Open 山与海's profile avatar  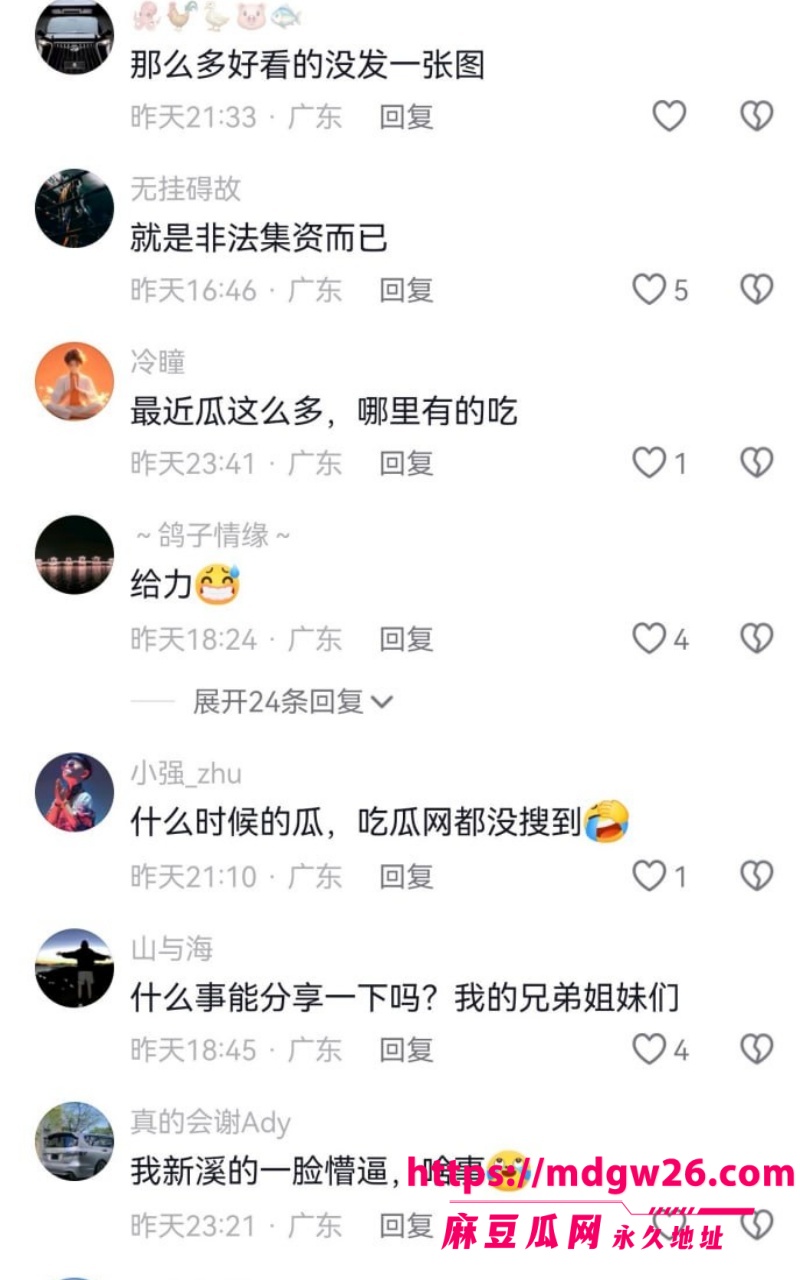pos(75,967)
